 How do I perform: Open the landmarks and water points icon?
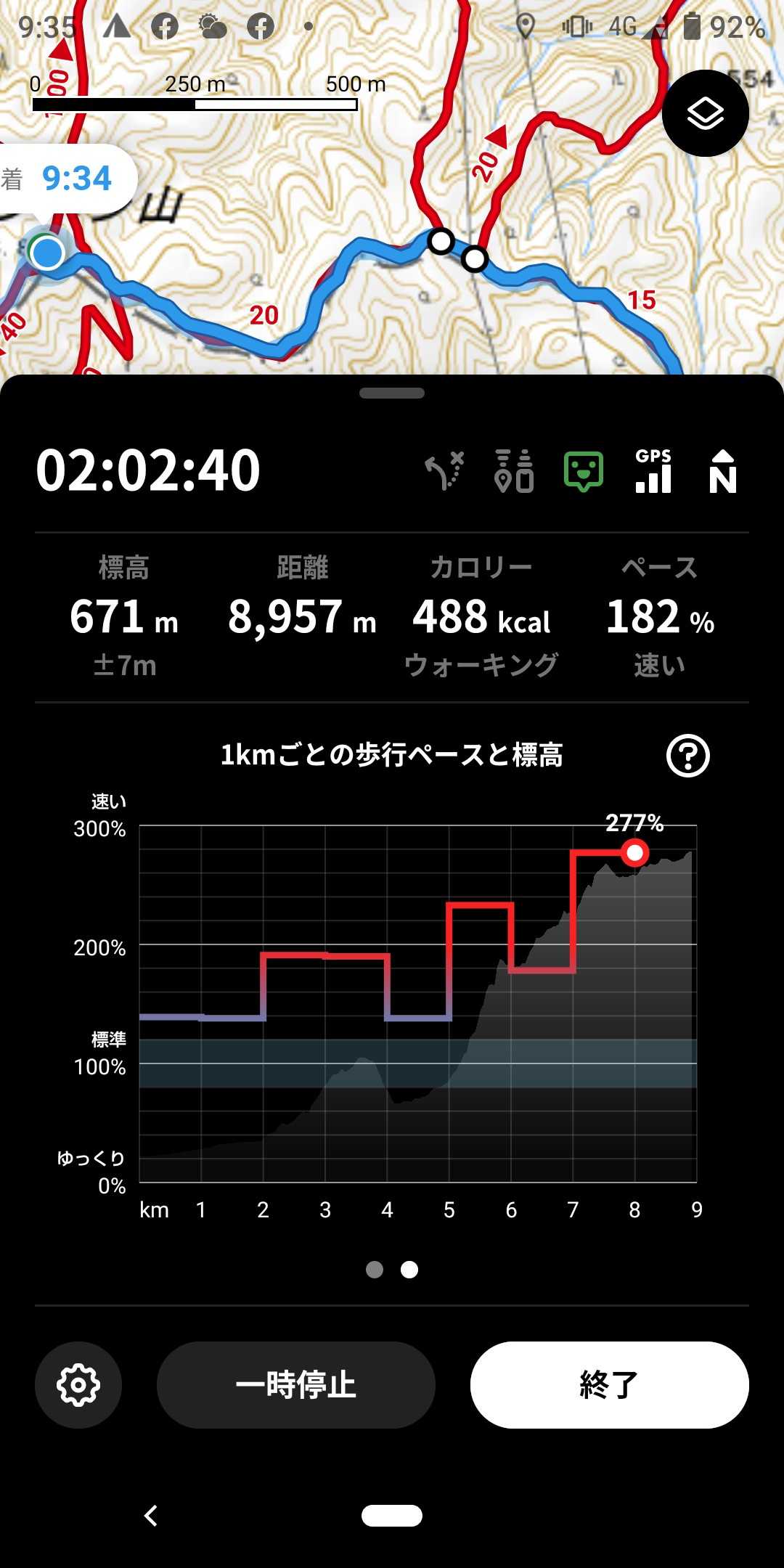[514, 470]
